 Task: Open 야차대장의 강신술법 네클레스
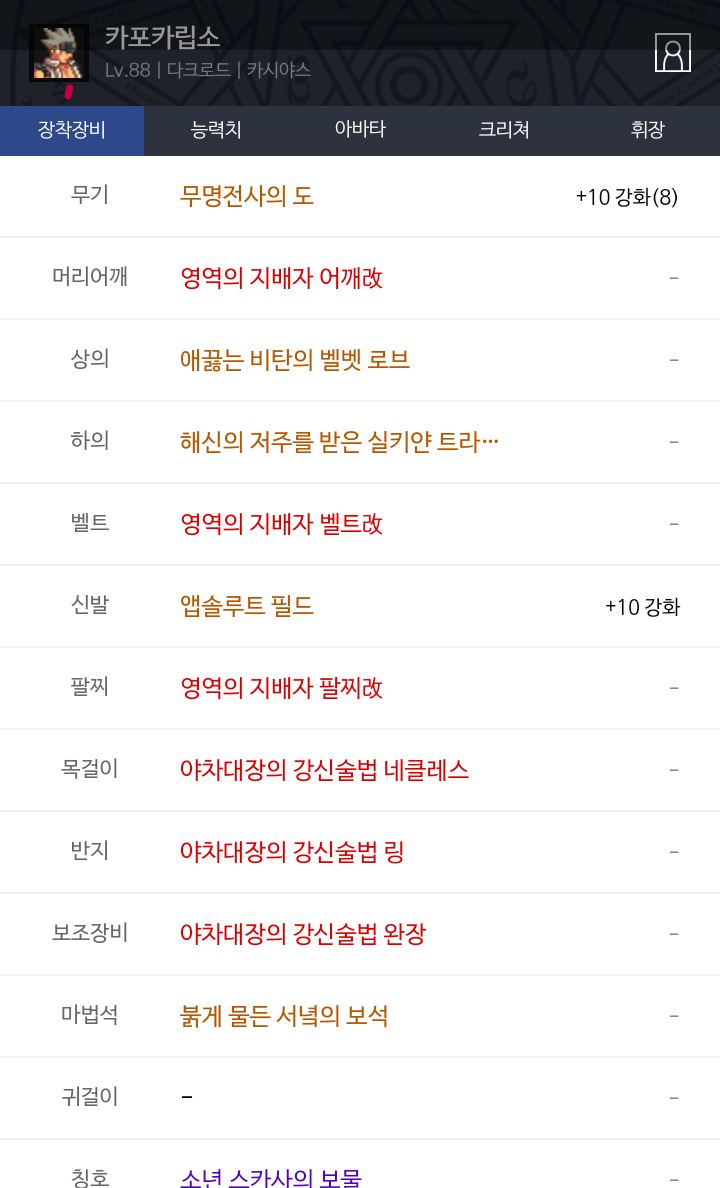tap(324, 771)
